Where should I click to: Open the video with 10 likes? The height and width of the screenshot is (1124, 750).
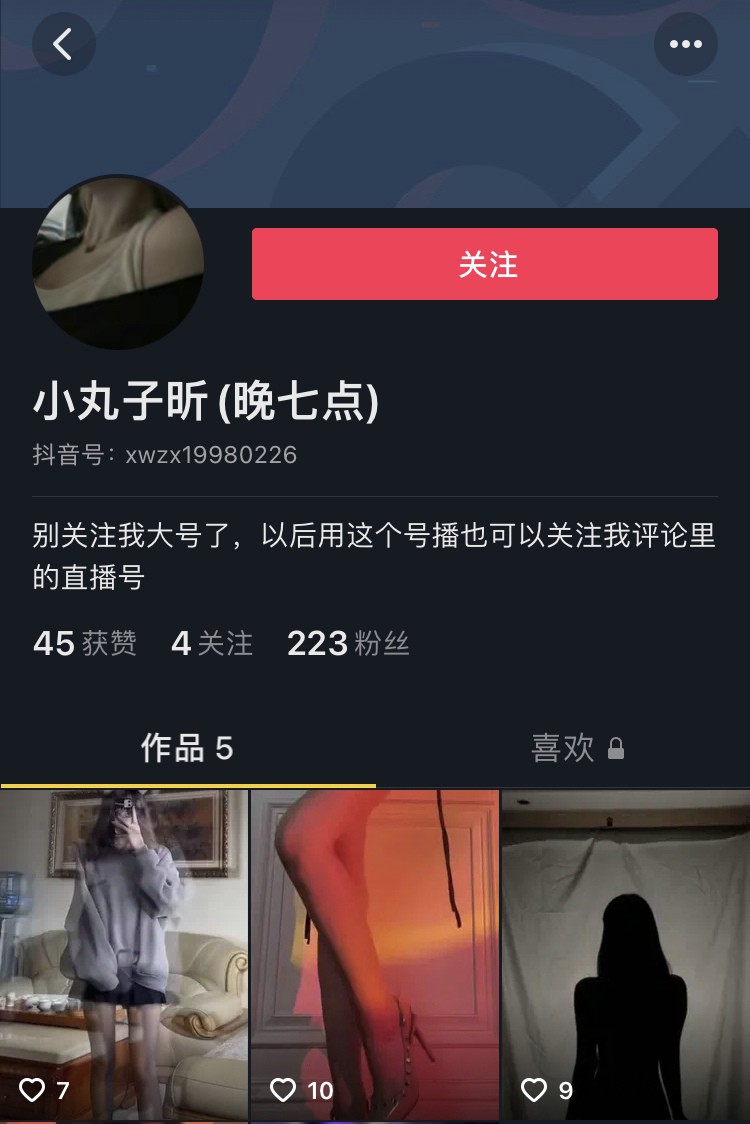(374, 955)
